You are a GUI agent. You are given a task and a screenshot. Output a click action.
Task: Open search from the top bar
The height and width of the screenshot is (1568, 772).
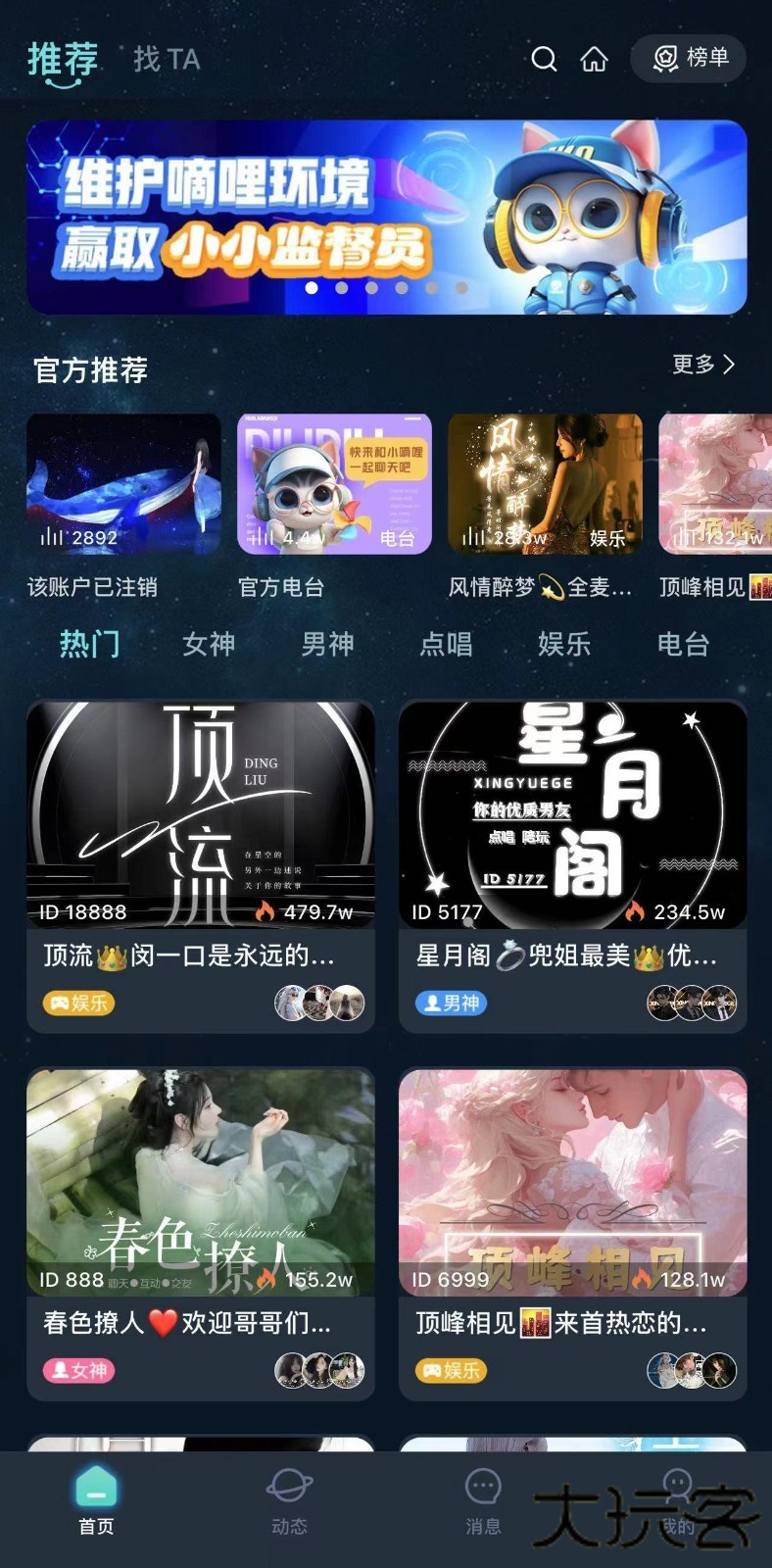545,59
